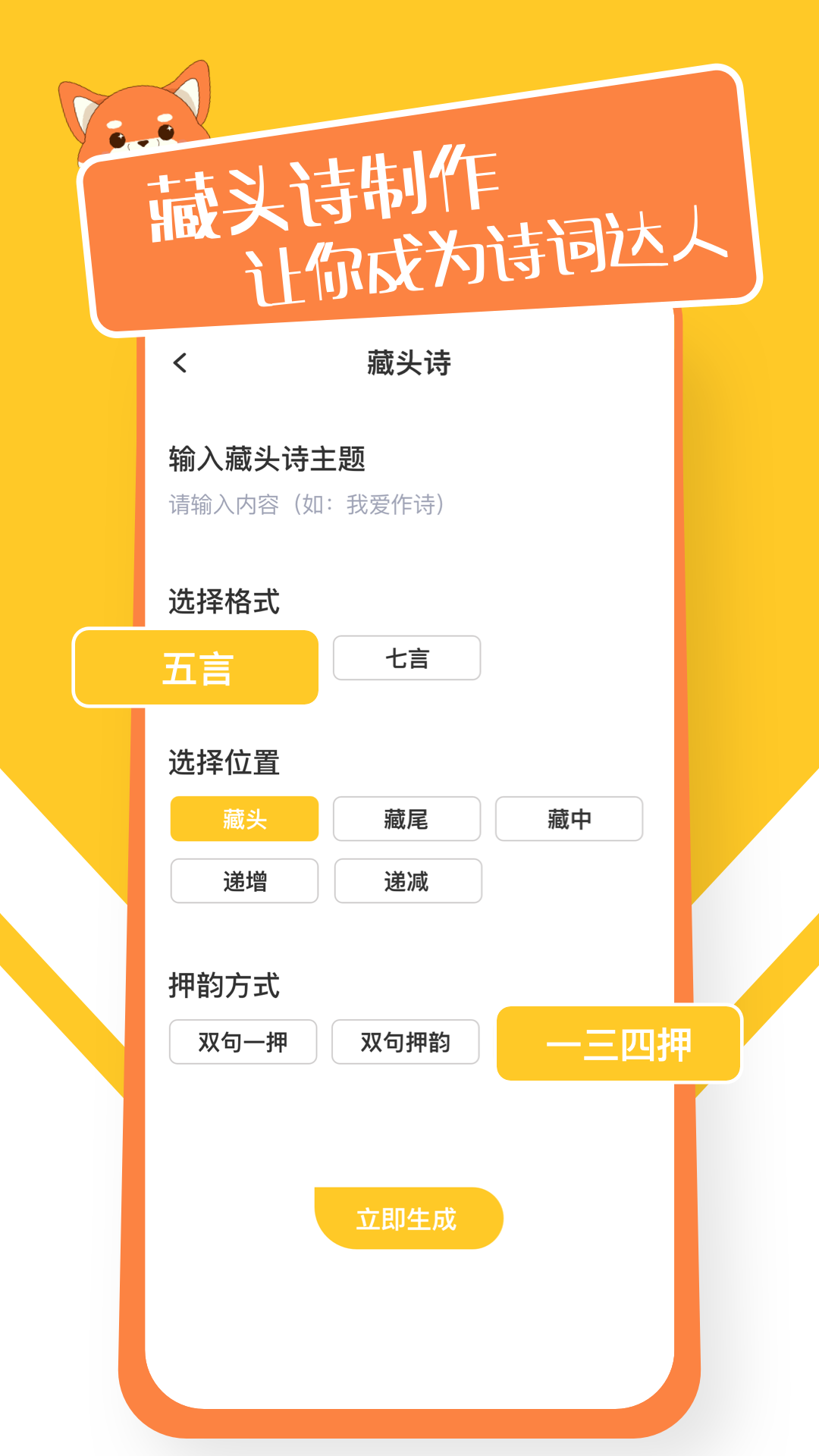
Task: Select the 递减 position option
Action: [408, 881]
